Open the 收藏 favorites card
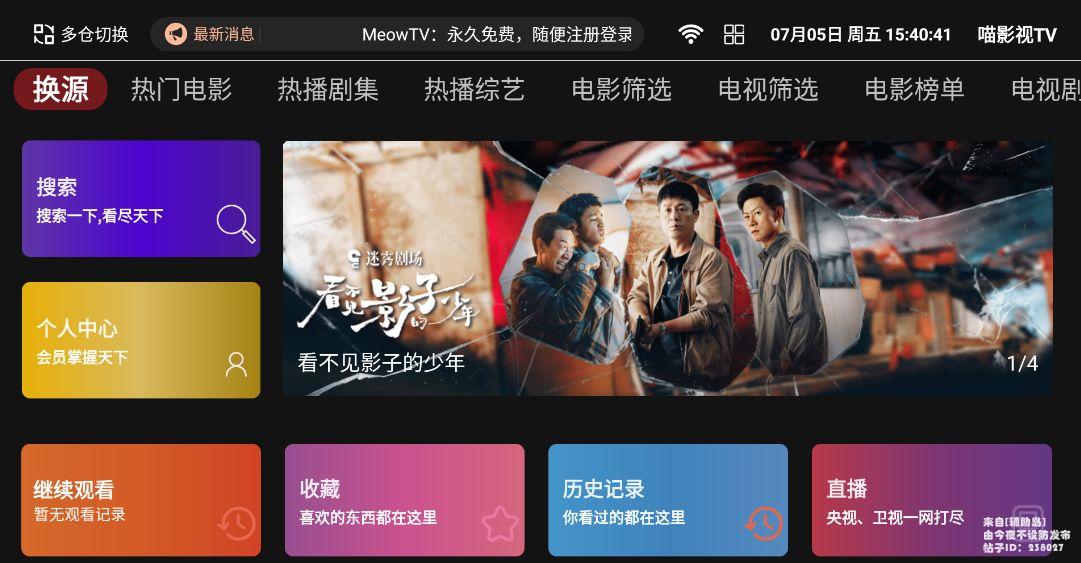Image resolution: width=1081 pixels, height=563 pixels. point(404,500)
